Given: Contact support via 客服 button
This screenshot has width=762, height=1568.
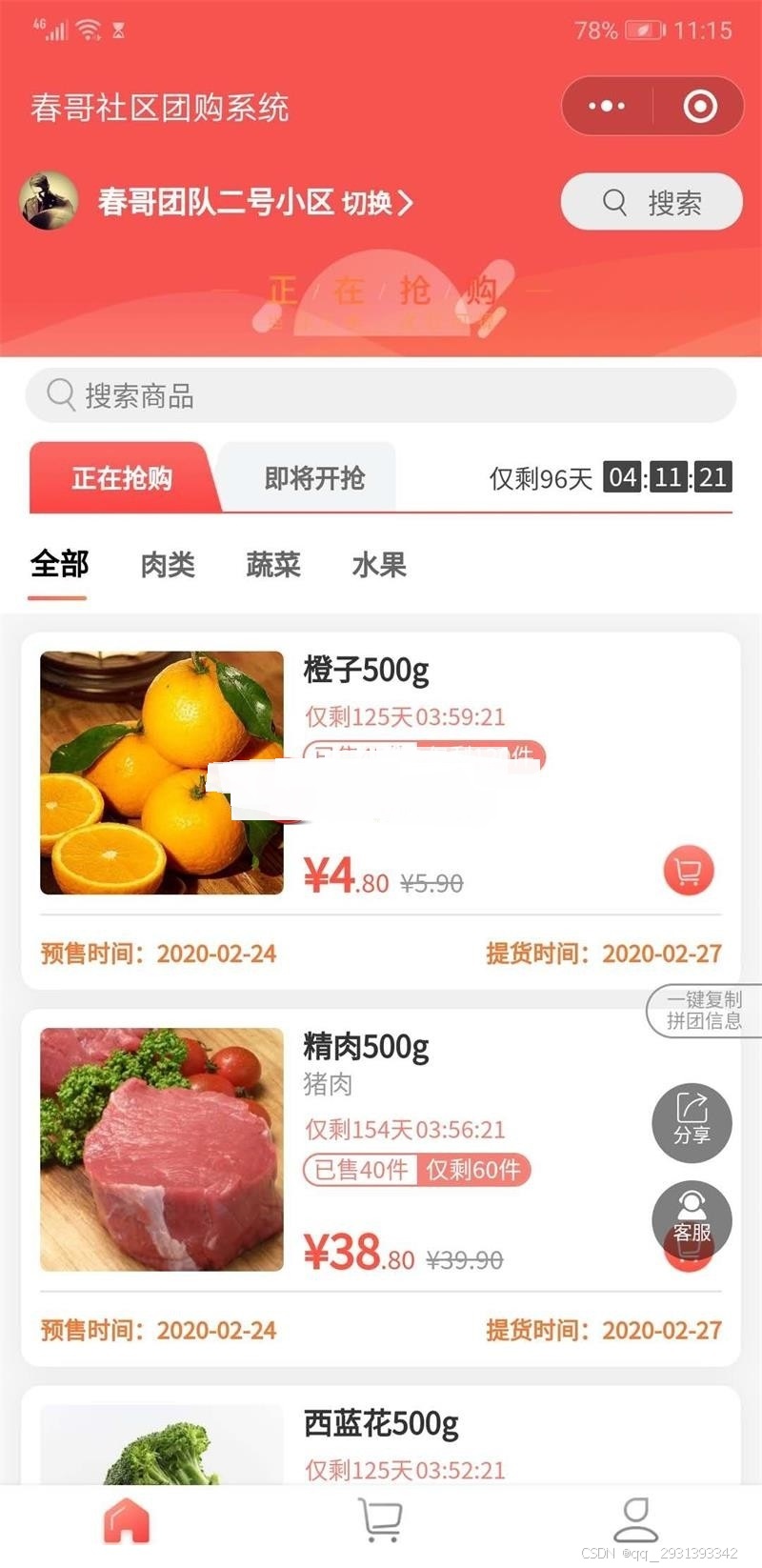Looking at the screenshot, I should (692, 1219).
